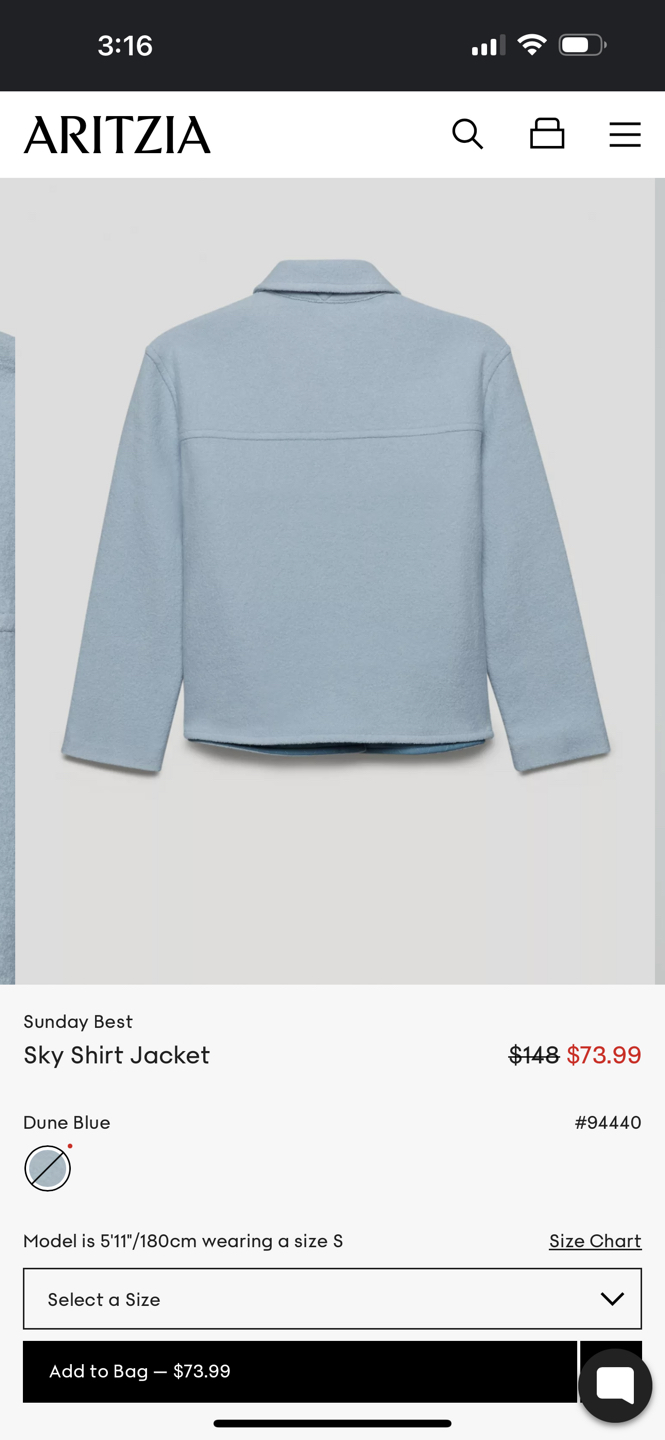Screen dimensions: 665x1440
Task: Open the hamburger menu
Action: (x=625, y=134)
